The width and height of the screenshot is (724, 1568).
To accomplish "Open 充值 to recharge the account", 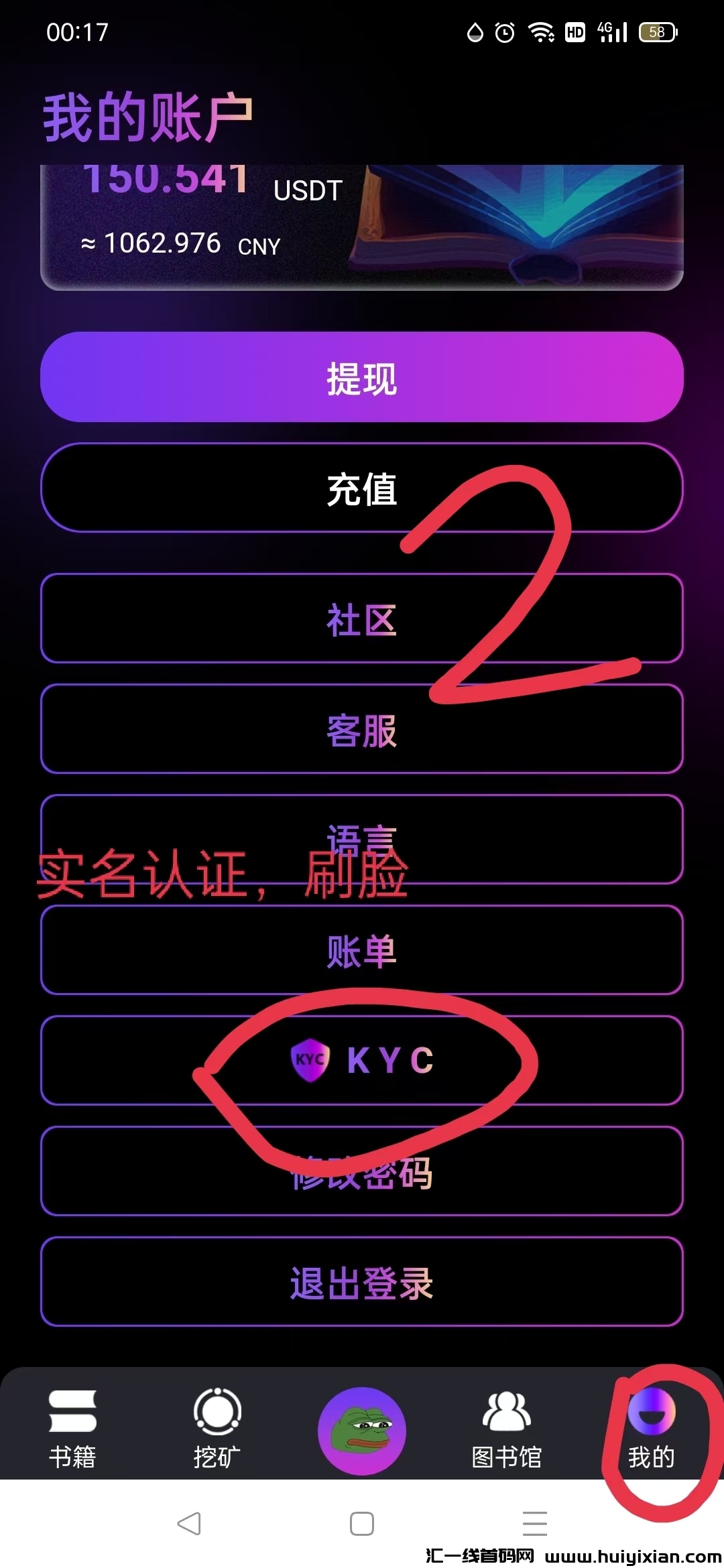I will [x=362, y=488].
